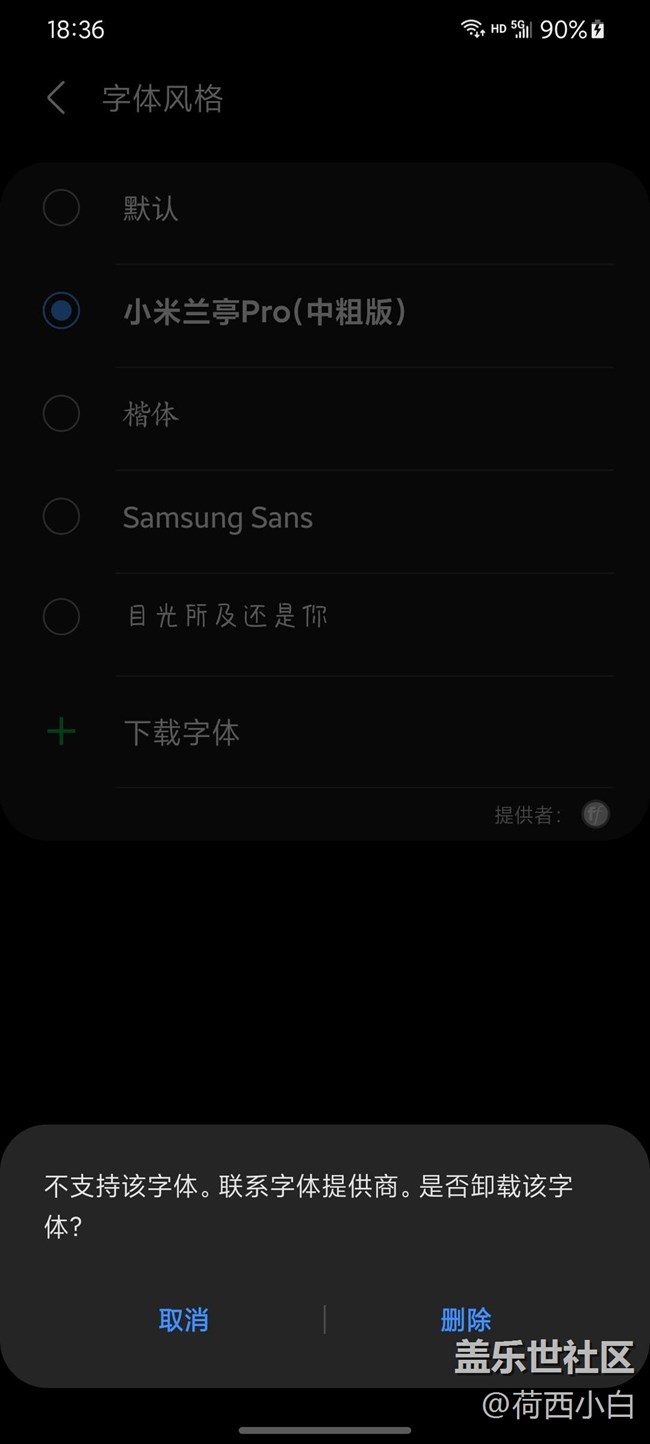This screenshot has width=650, height=1444.
Task: Confirm uninstall by tapping 删除
Action: tap(466, 1320)
